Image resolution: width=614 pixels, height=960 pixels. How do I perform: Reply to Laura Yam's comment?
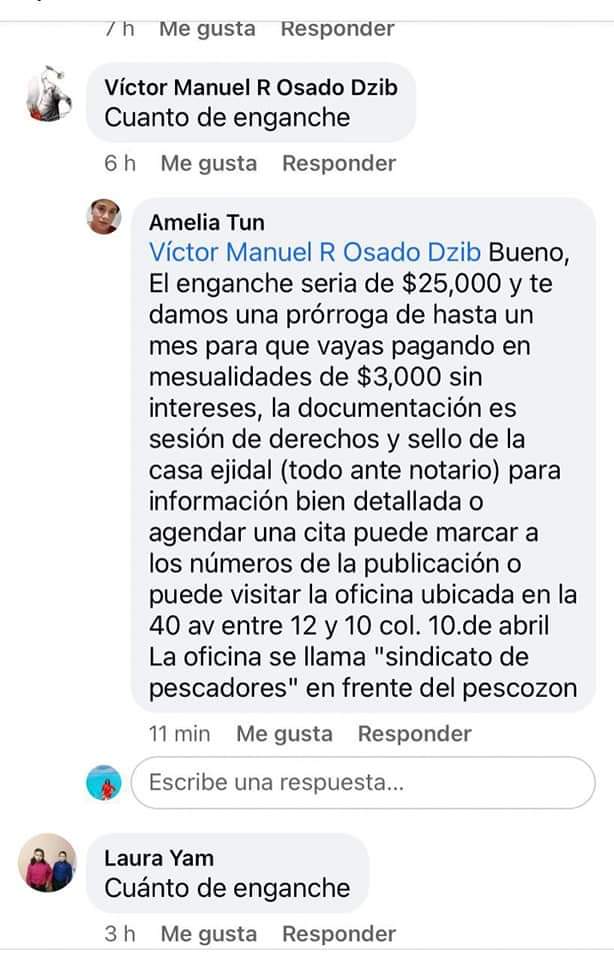click(x=339, y=934)
